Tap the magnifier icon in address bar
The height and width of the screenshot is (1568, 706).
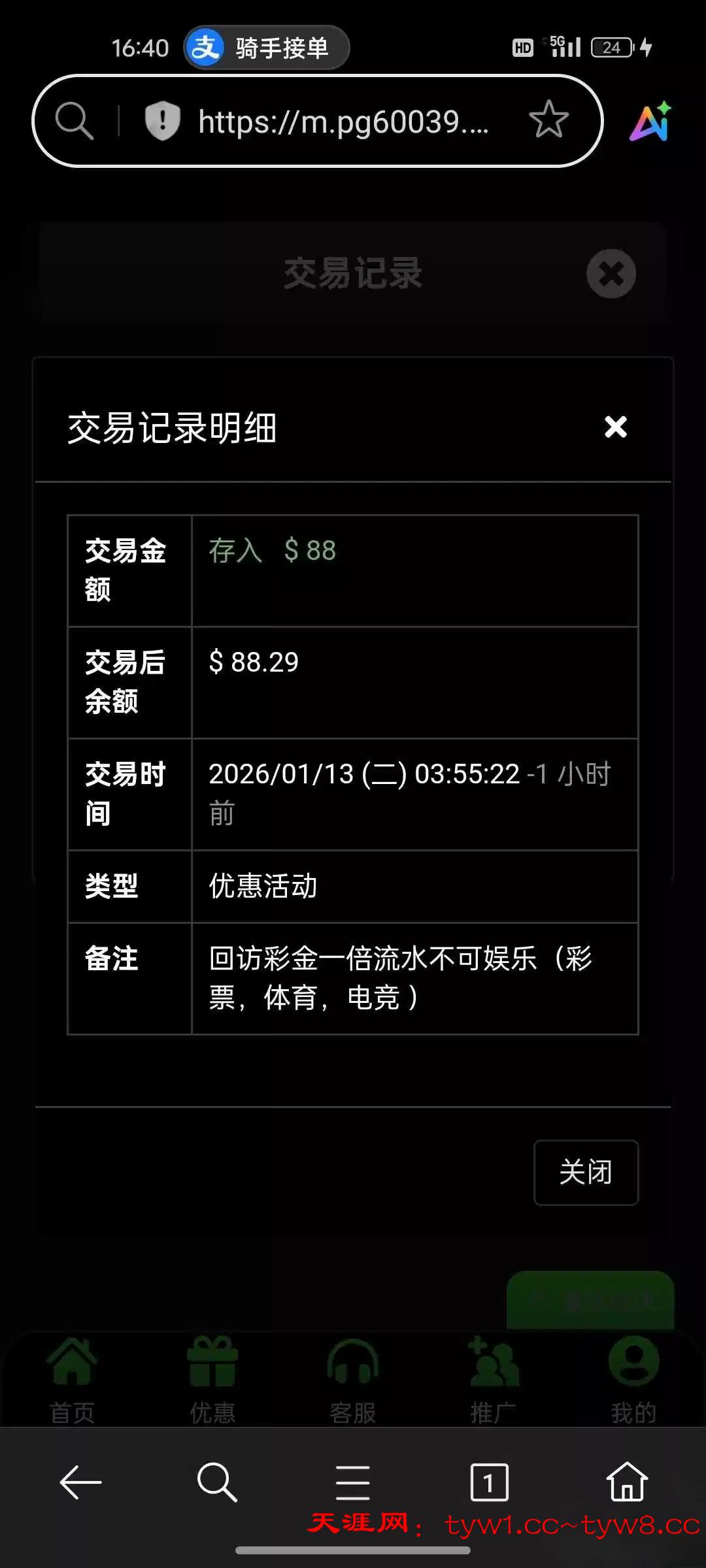click(x=74, y=121)
